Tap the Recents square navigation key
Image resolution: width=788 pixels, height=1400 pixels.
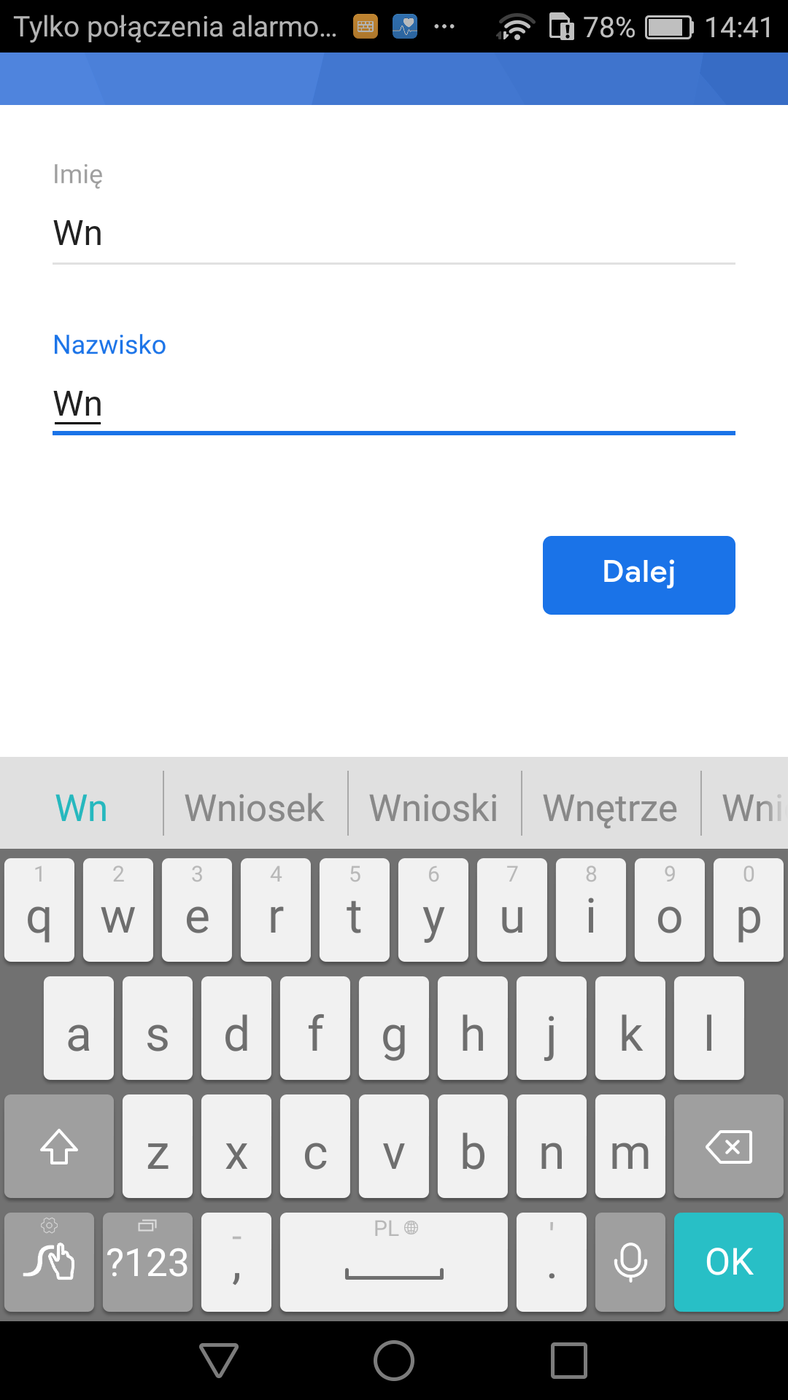point(567,1360)
